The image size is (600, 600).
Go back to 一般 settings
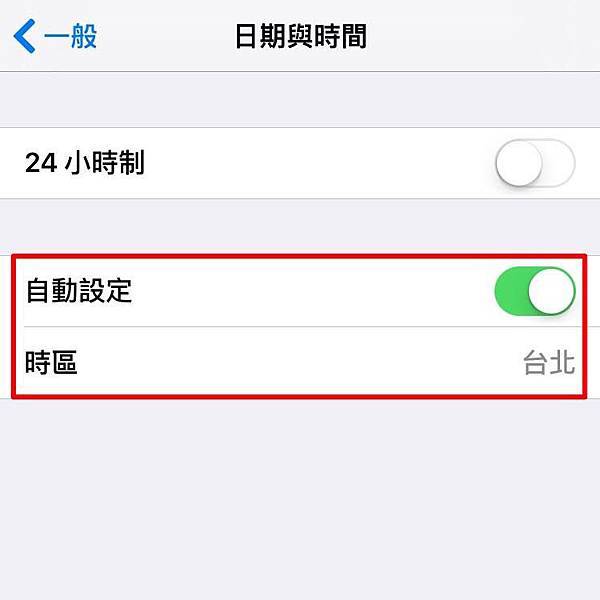click(x=55, y=37)
